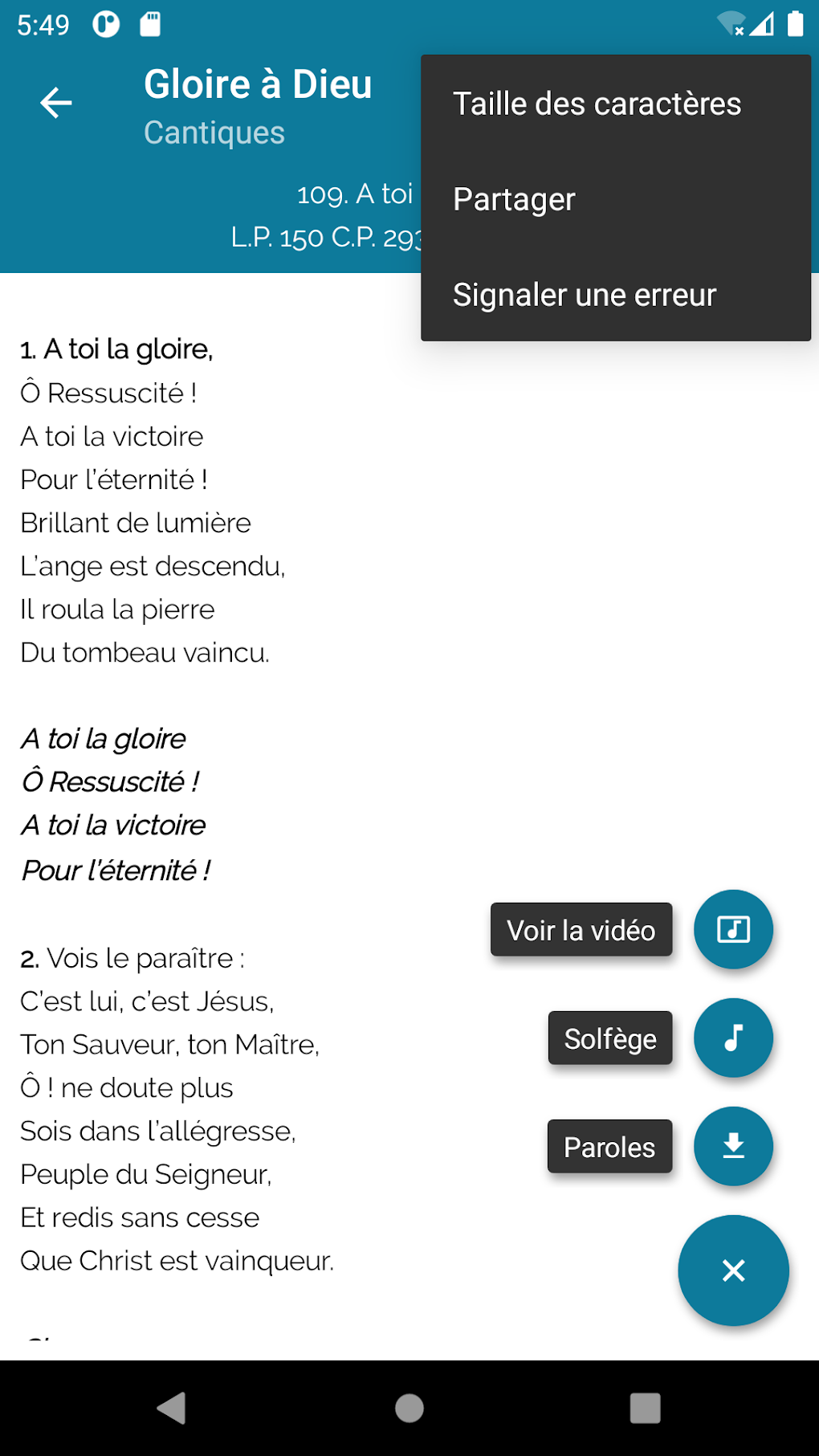Open the system recent apps button
Screen dimensions: 819x1456
point(645,1408)
